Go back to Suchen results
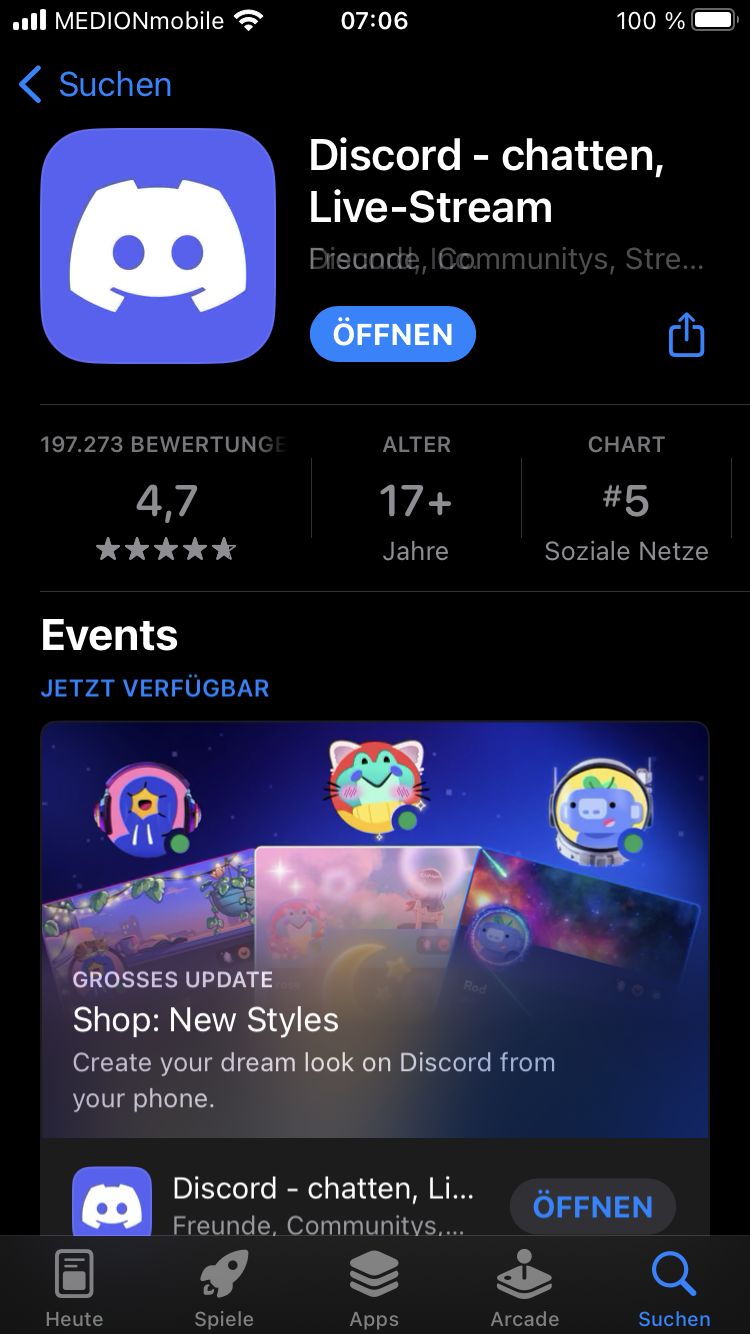 click(x=95, y=85)
